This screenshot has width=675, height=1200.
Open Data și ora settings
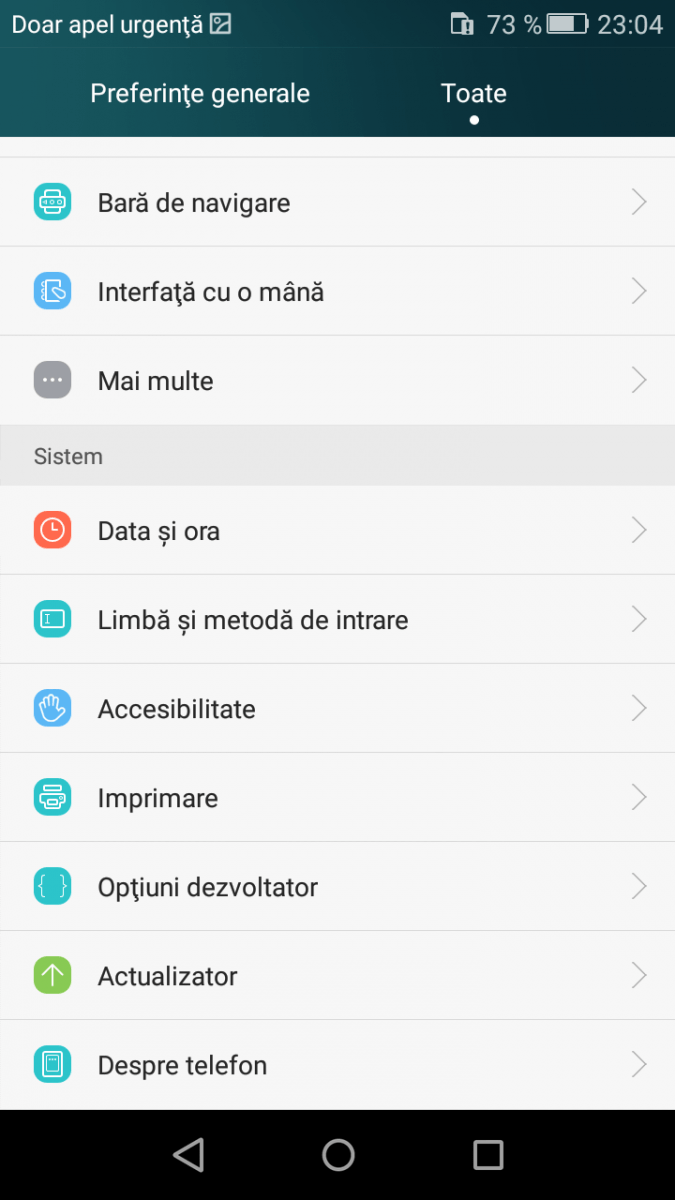point(337,531)
